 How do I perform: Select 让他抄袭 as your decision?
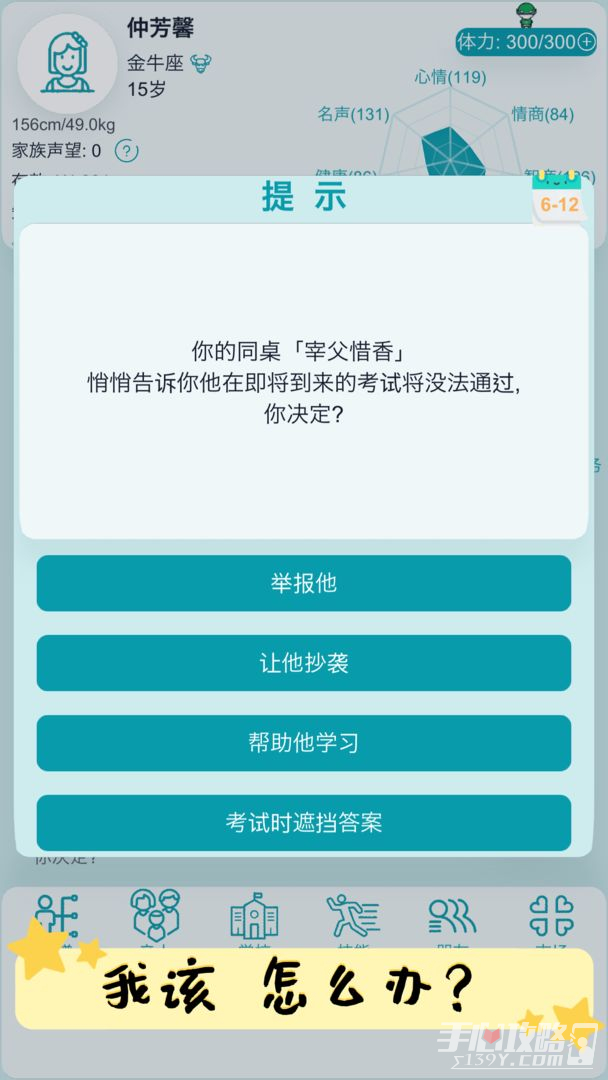[x=303, y=663]
